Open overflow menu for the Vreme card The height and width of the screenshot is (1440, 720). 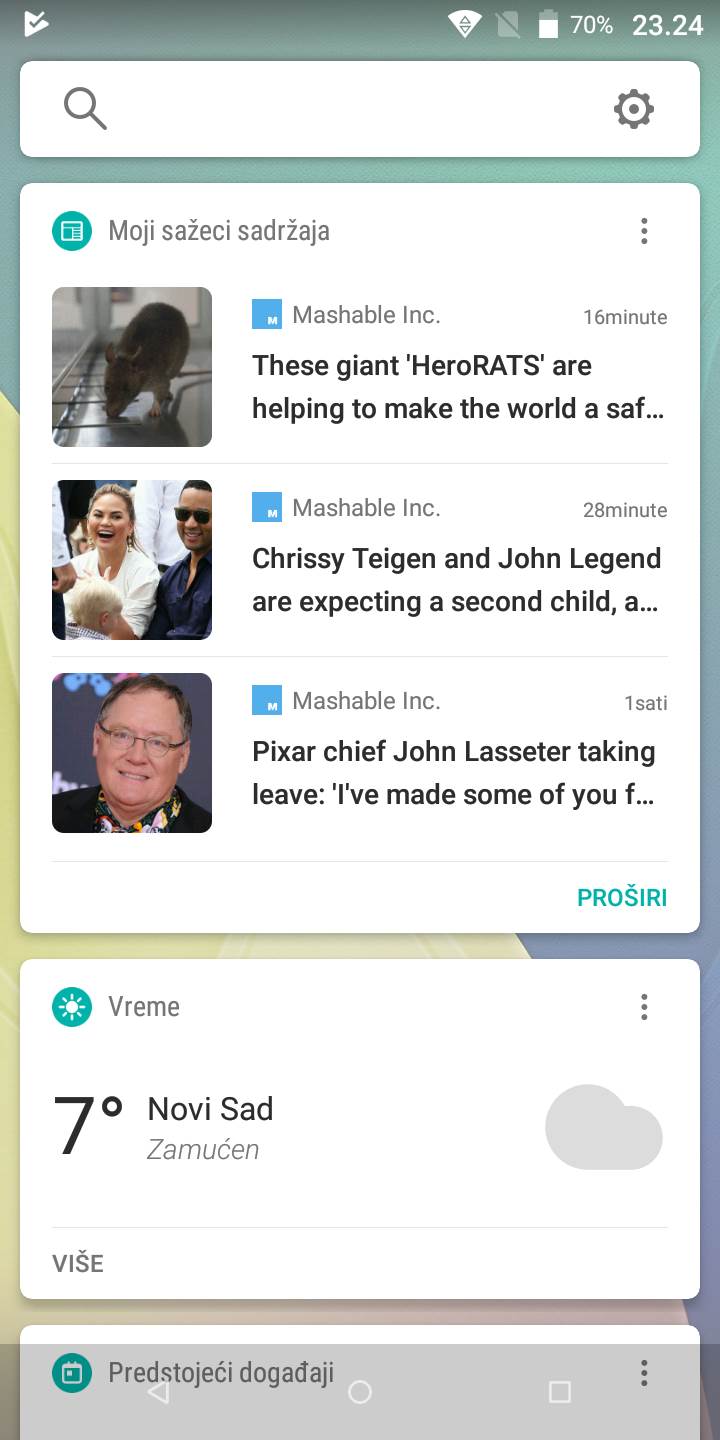click(x=644, y=1007)
